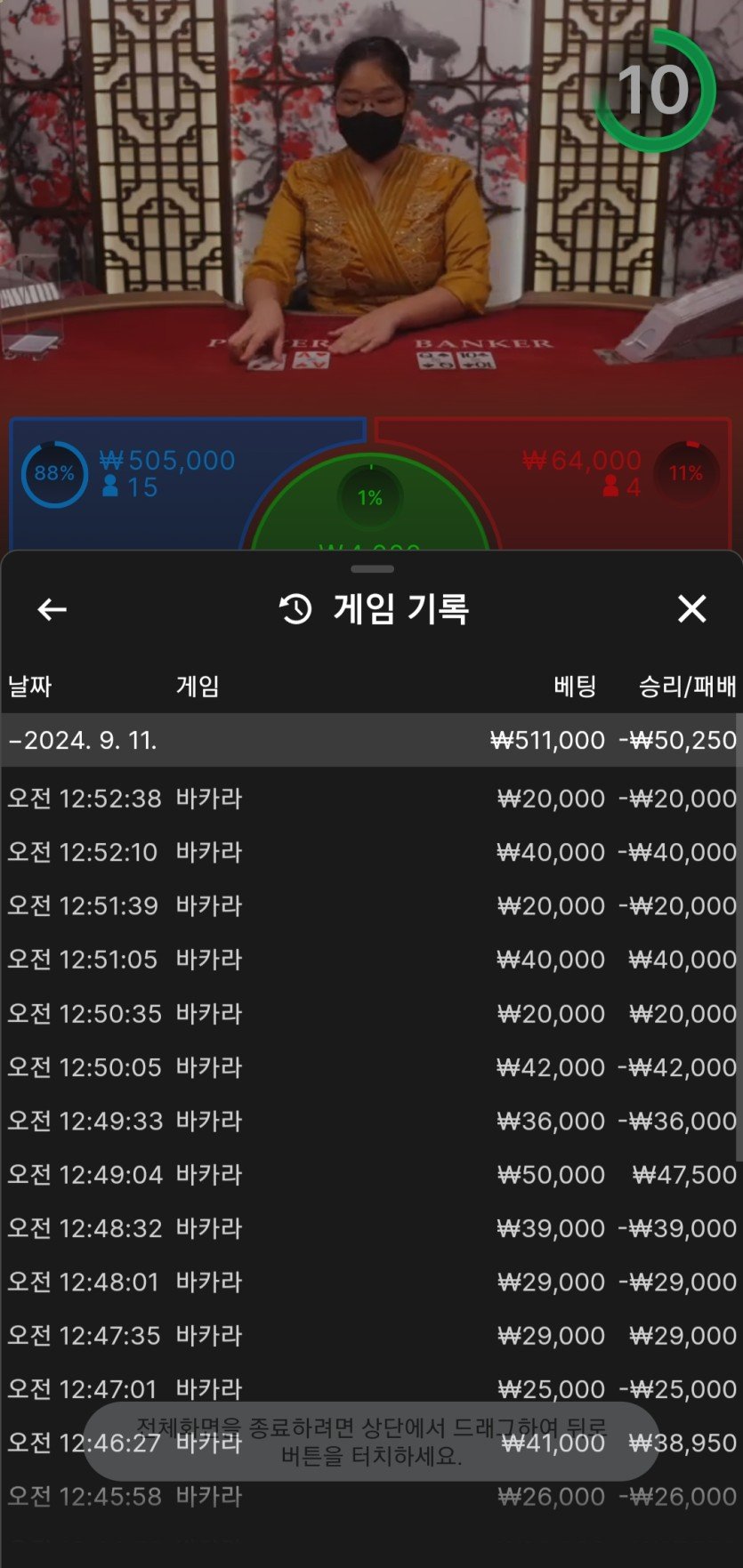743x1568 pixels.
Task: View the 12:48:01 baccarat round details
Action: click(x=371, y=1282)
